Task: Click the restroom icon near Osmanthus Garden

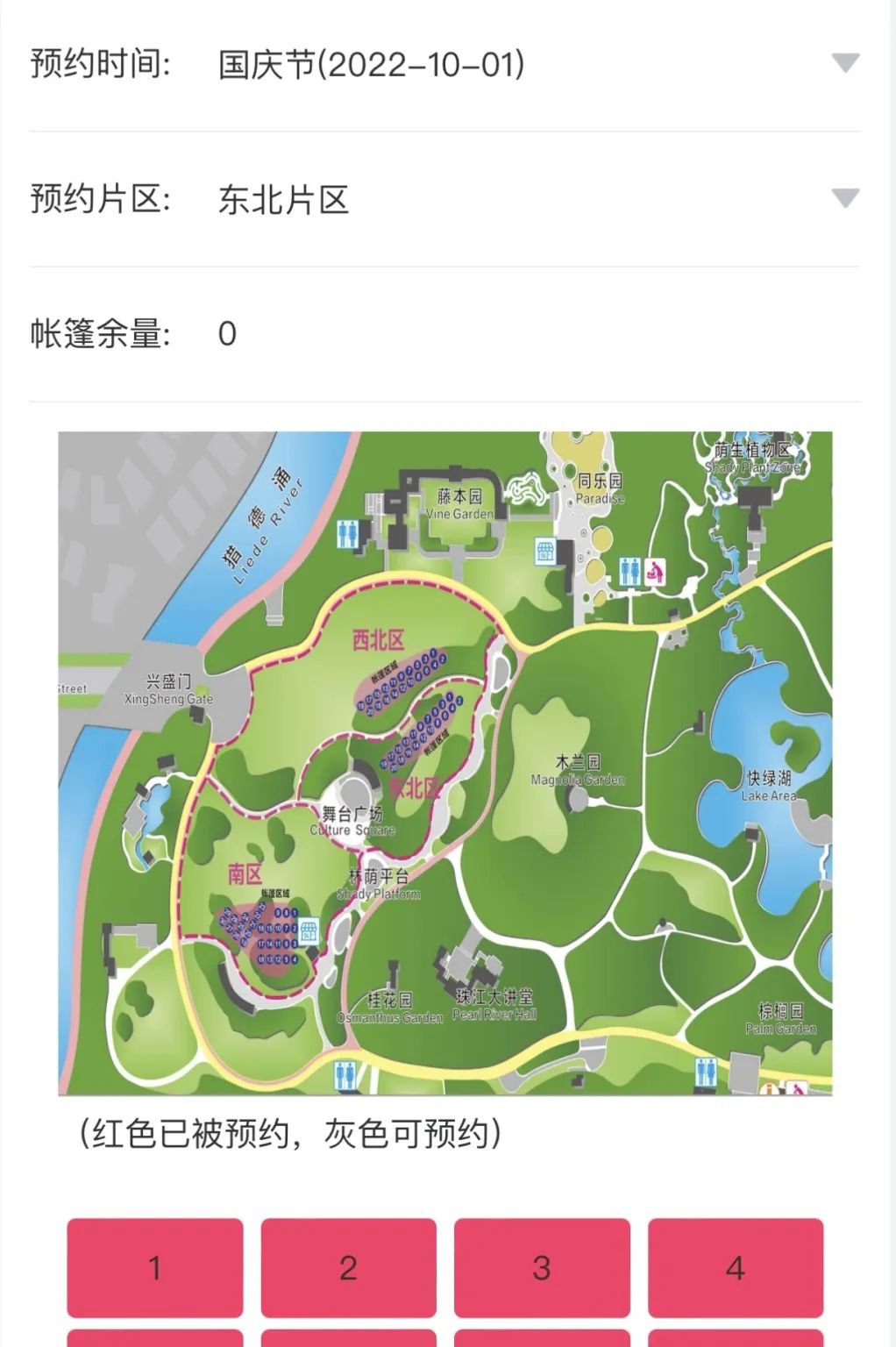Action: 344,1073
